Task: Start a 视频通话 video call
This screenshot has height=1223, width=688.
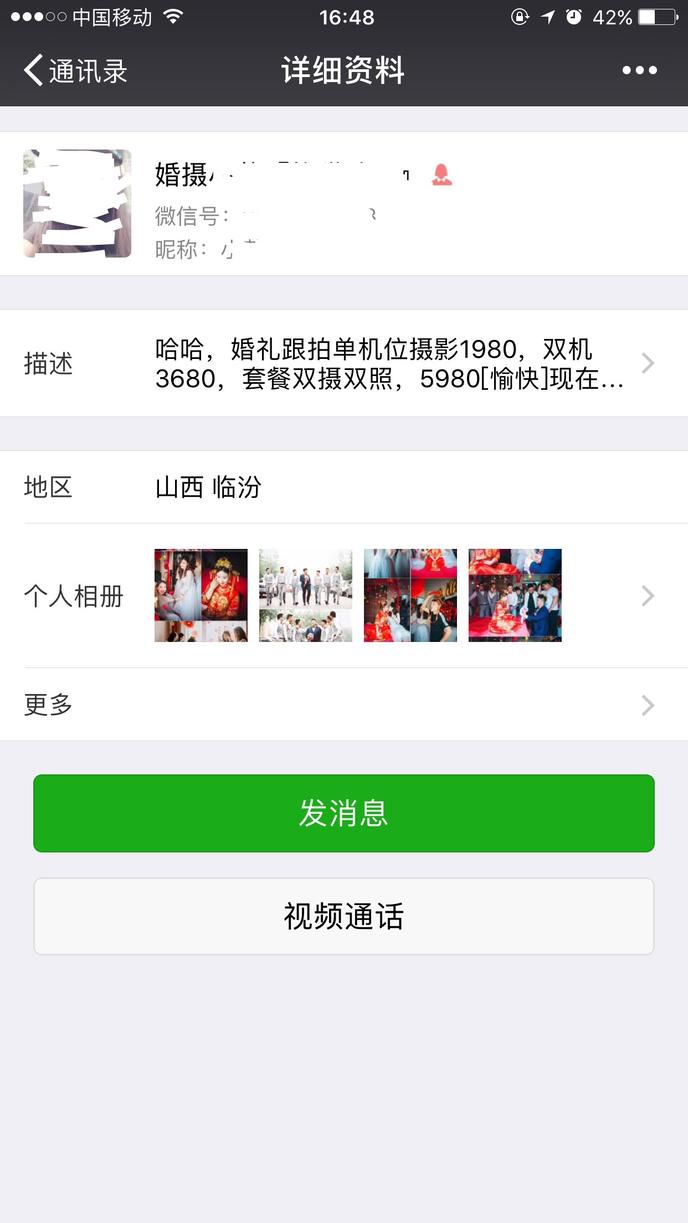Action: [x=343, y=916]
